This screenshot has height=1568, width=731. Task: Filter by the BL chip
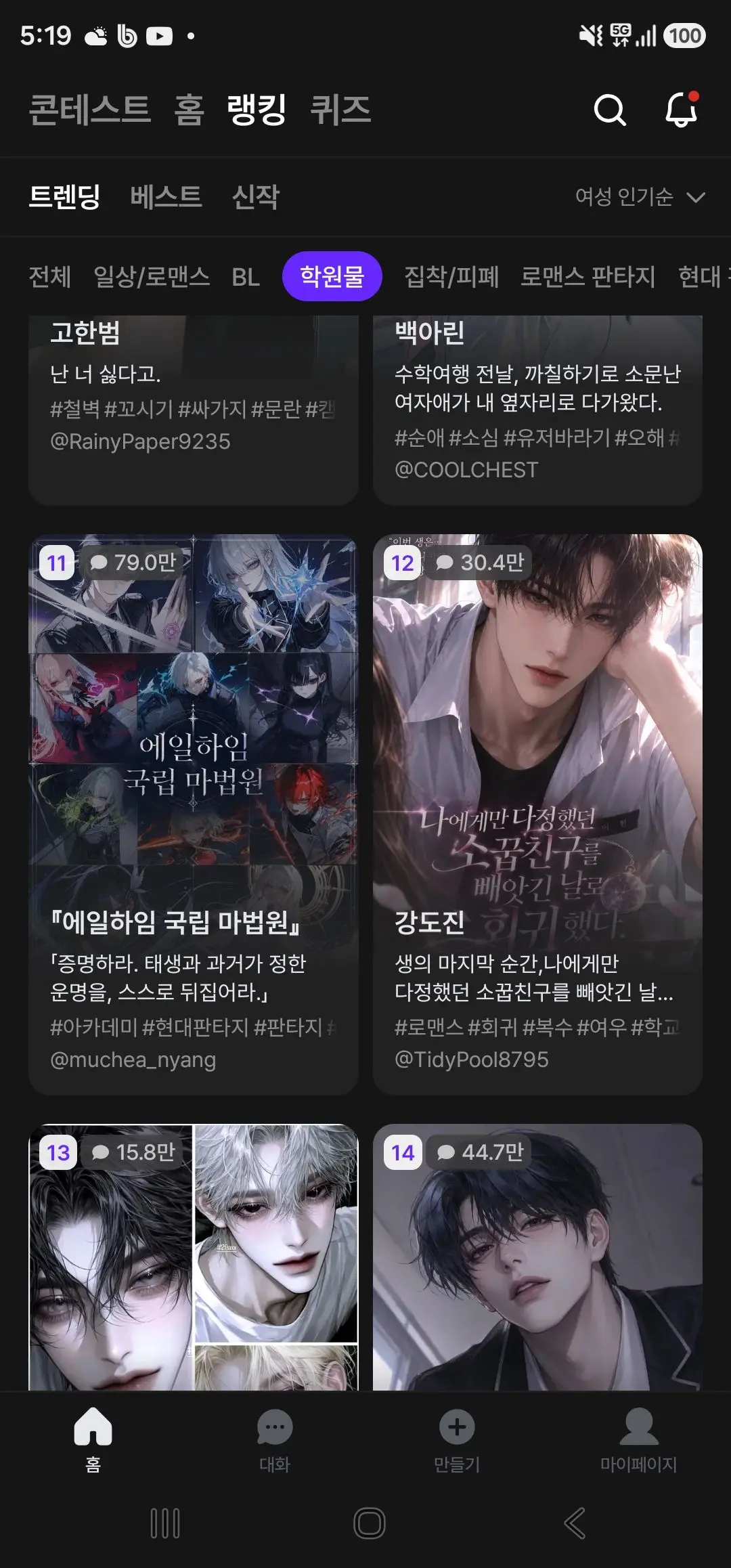(x=246, y=276)
